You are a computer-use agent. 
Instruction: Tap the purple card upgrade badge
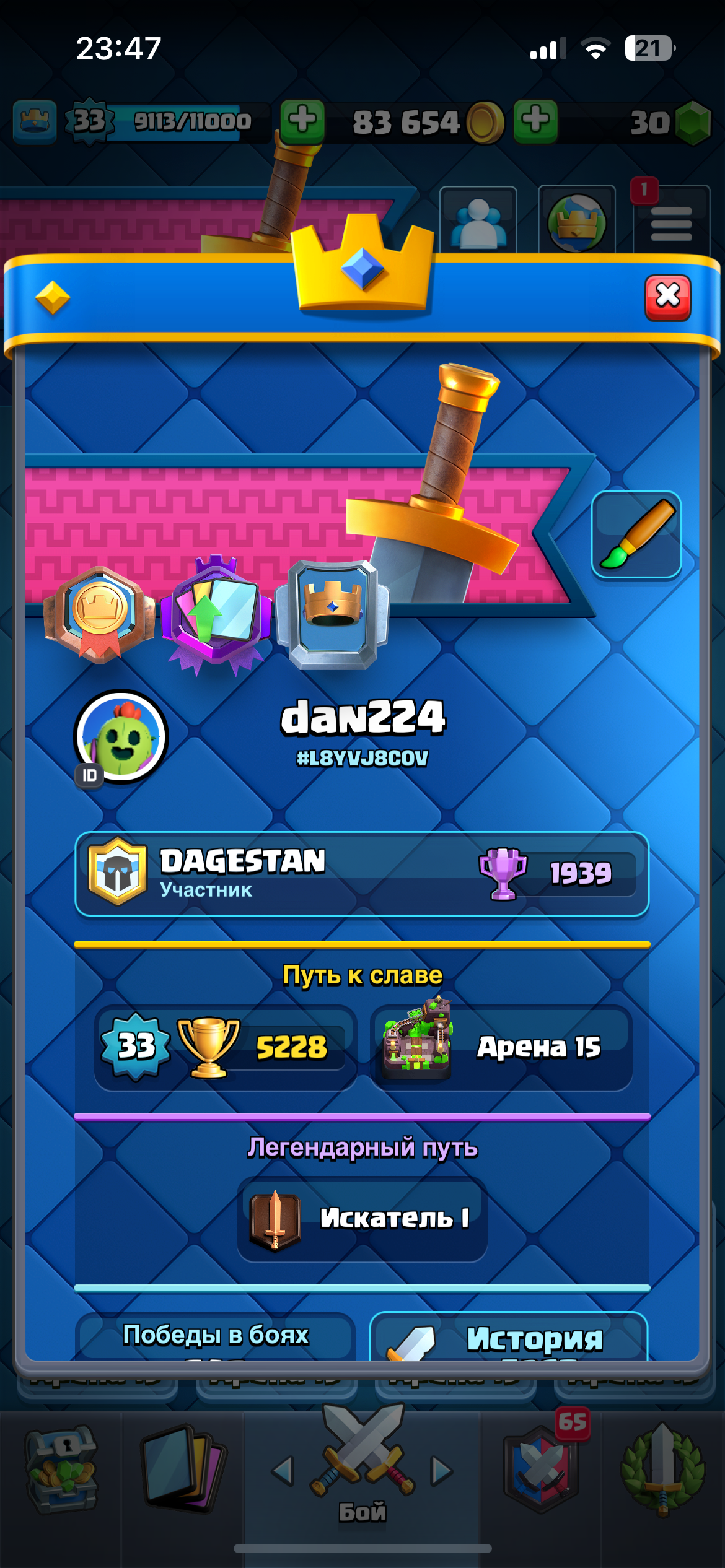(x=216, y=615)
